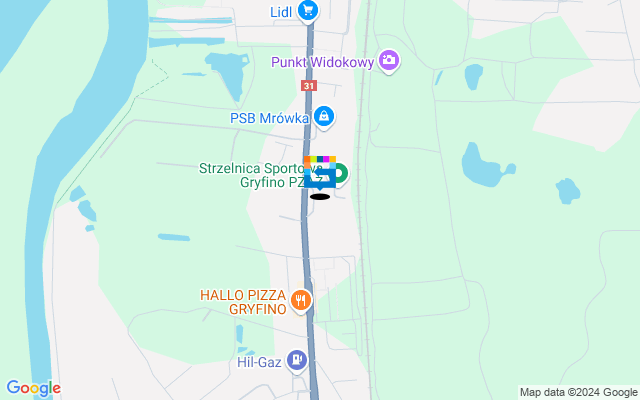
Task: Select the HALLO PIZZA GRYFINO restaurant pin
Action: [300, 299]
